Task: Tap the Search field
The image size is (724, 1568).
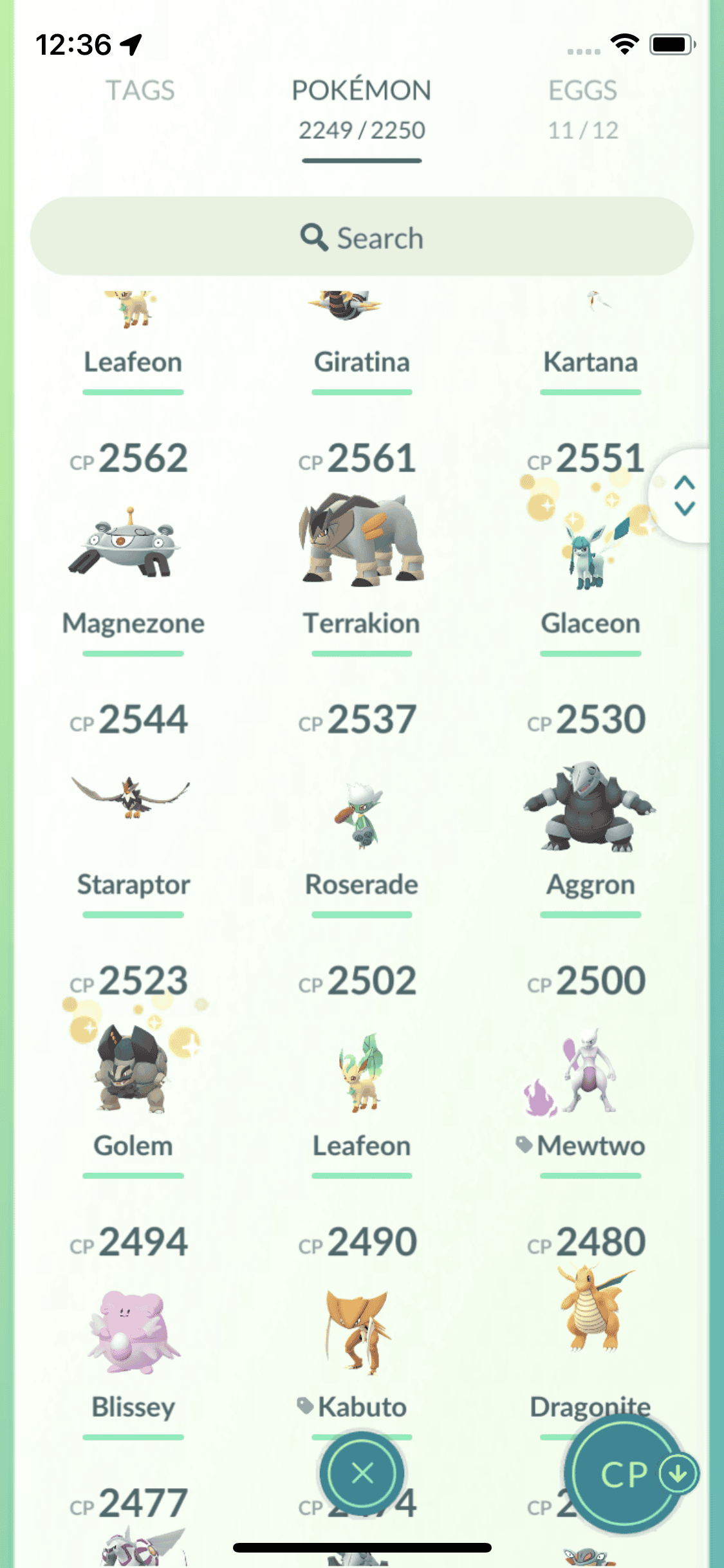Action: (x=362, y=238)
